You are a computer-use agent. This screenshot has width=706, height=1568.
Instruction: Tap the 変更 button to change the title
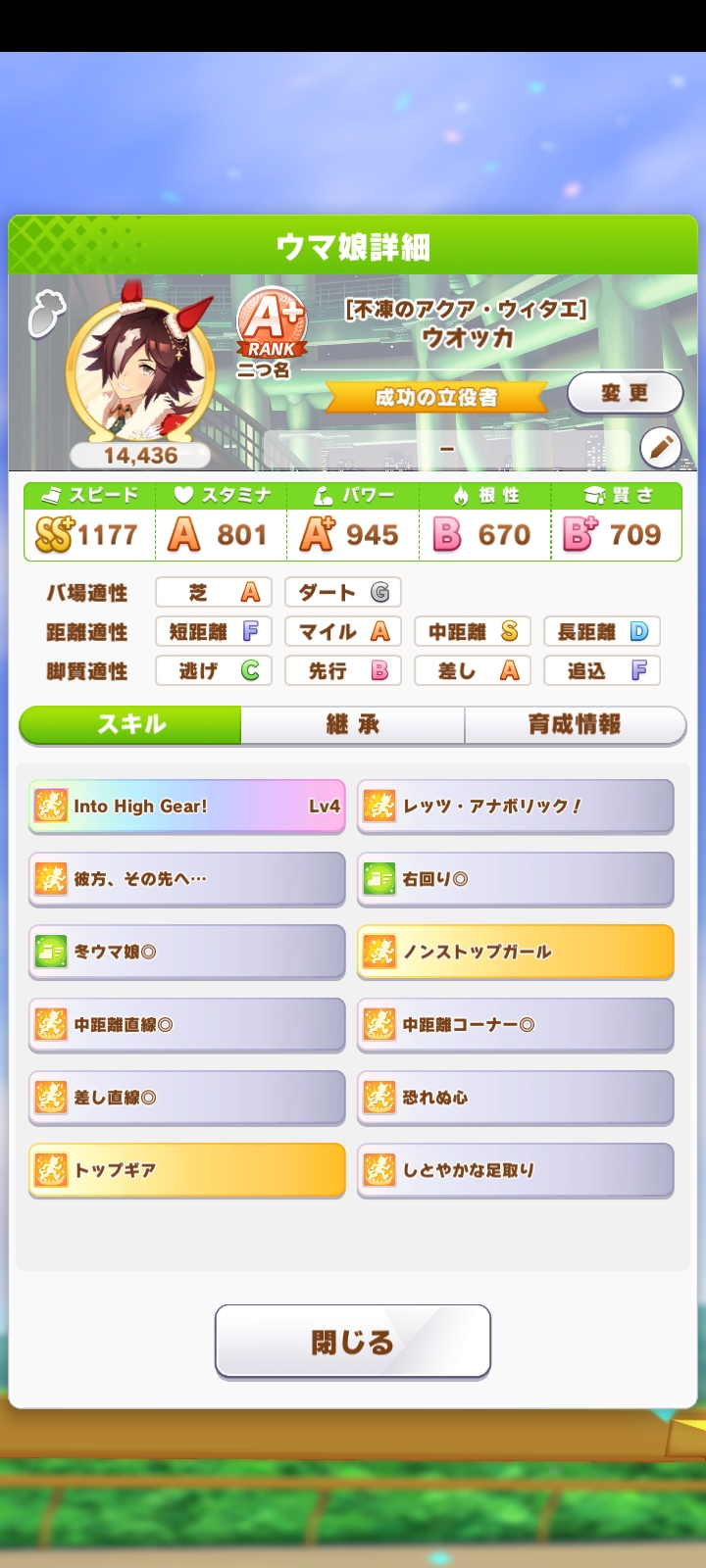click(625, 394)
